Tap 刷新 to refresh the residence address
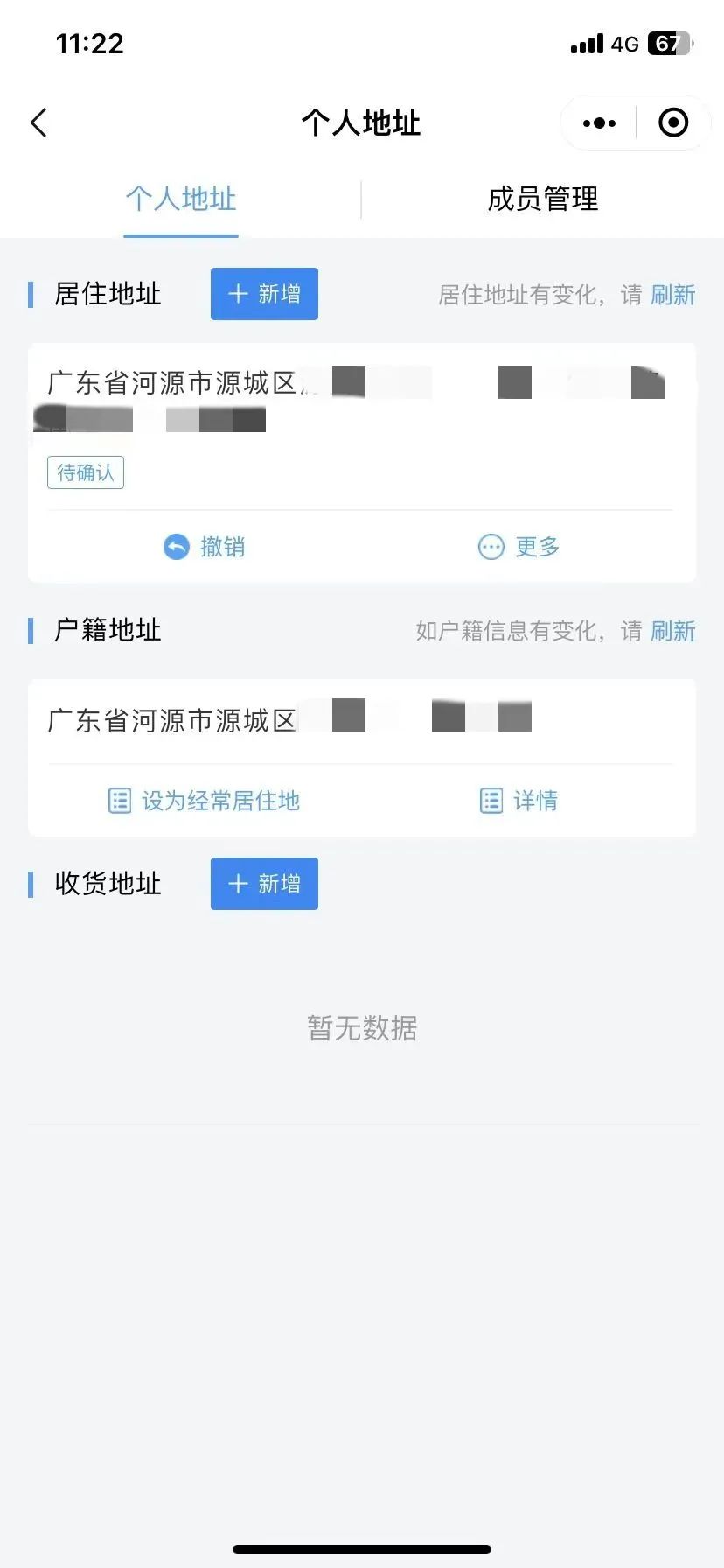 pos(672,295)
